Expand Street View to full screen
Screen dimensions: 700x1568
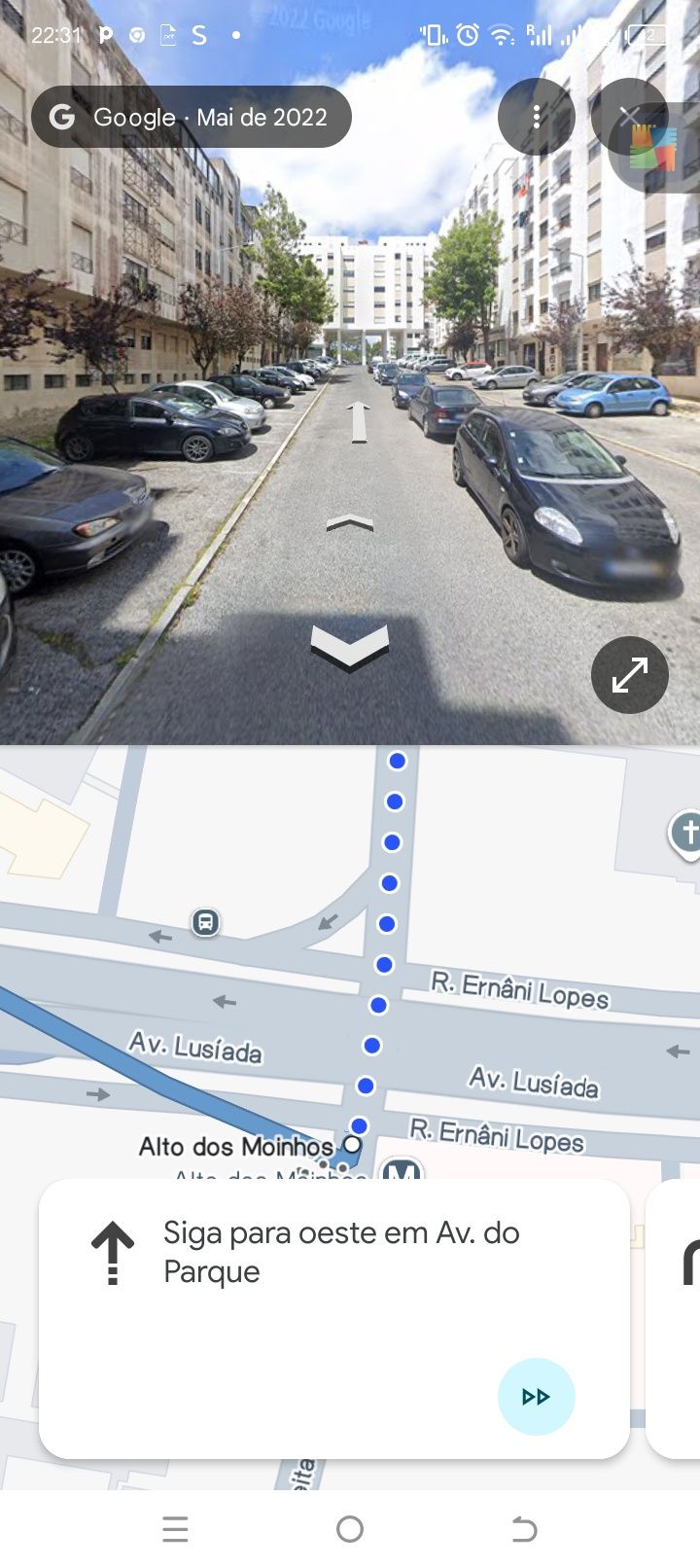[x=629, y=675]
